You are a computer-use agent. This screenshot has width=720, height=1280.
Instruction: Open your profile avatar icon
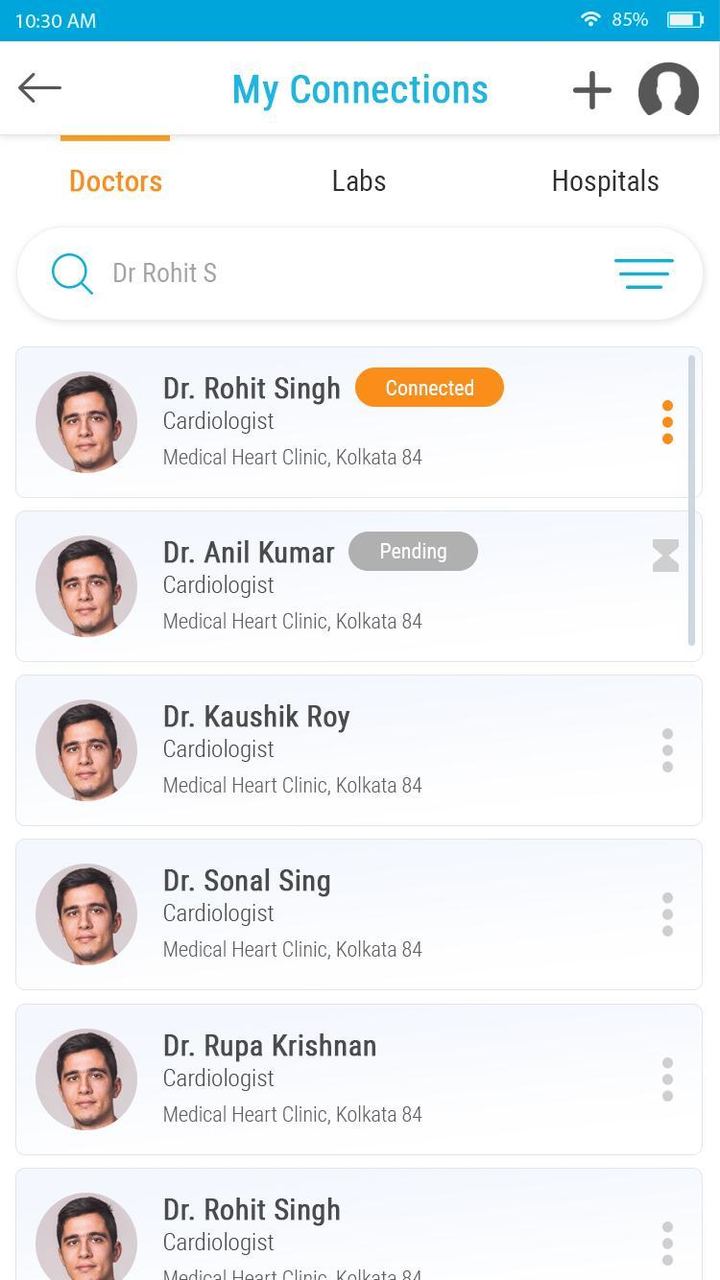tap(668, 91)
